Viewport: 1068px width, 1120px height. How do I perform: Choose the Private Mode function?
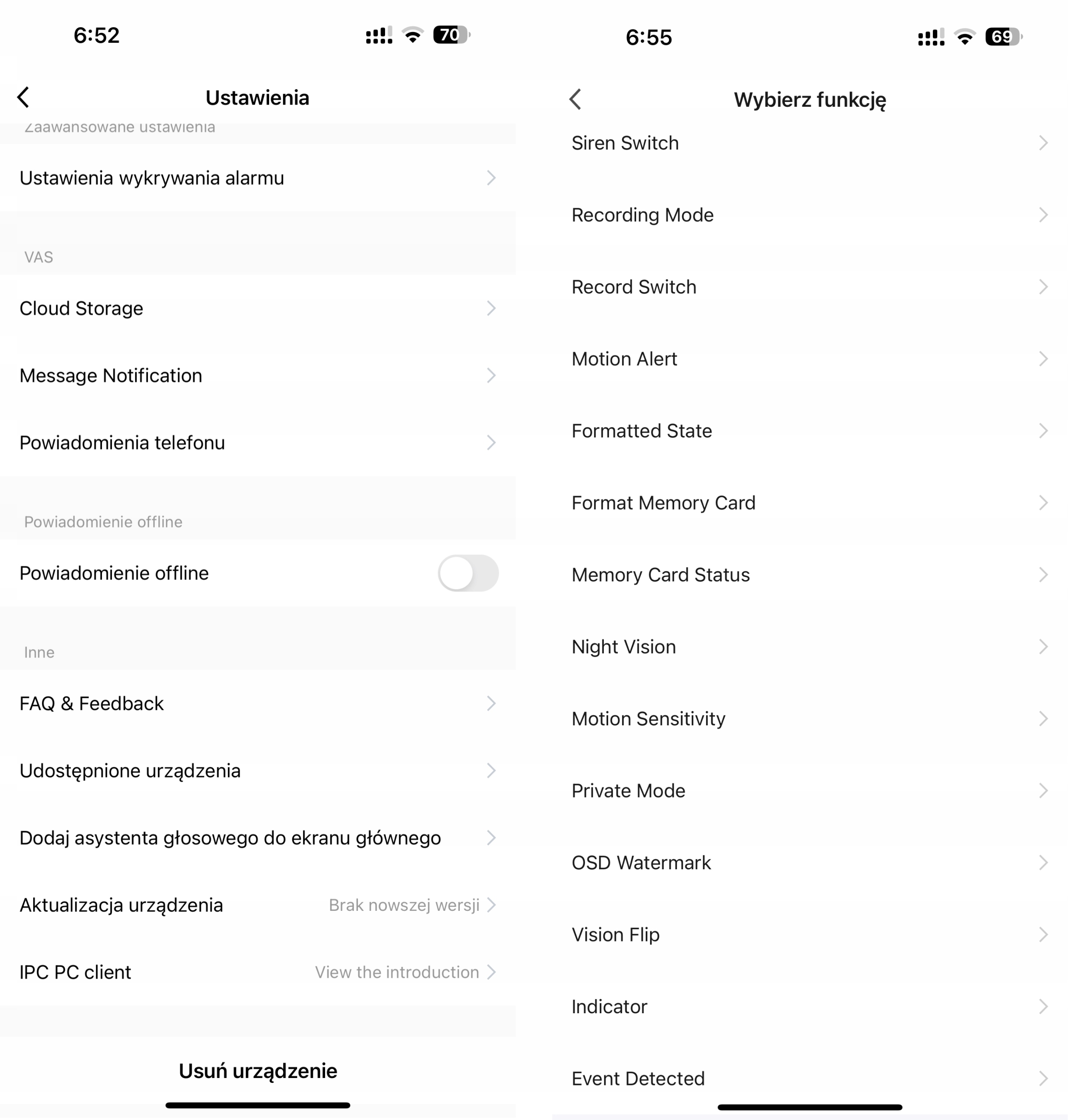[x=809, y=790]
